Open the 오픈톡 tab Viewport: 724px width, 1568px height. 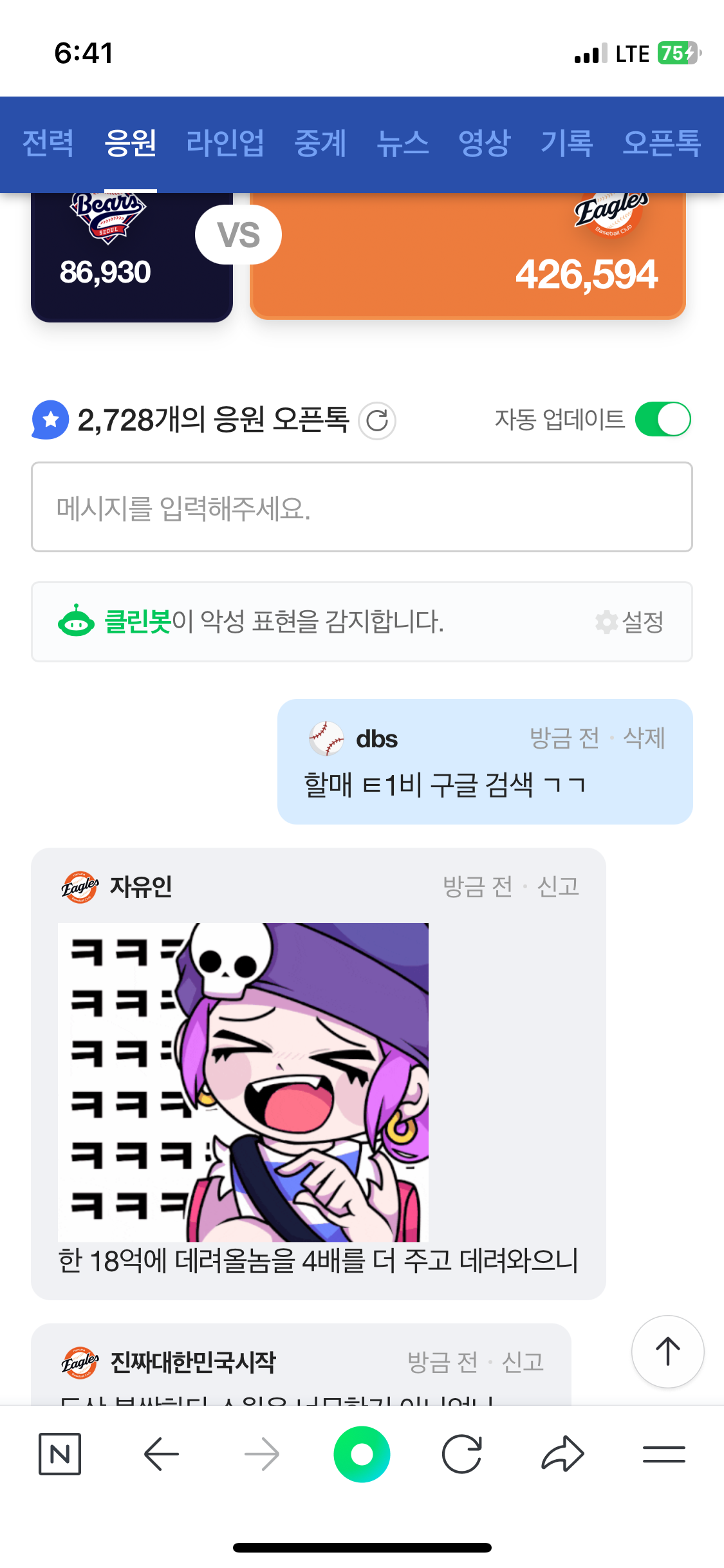pos(661,143)
